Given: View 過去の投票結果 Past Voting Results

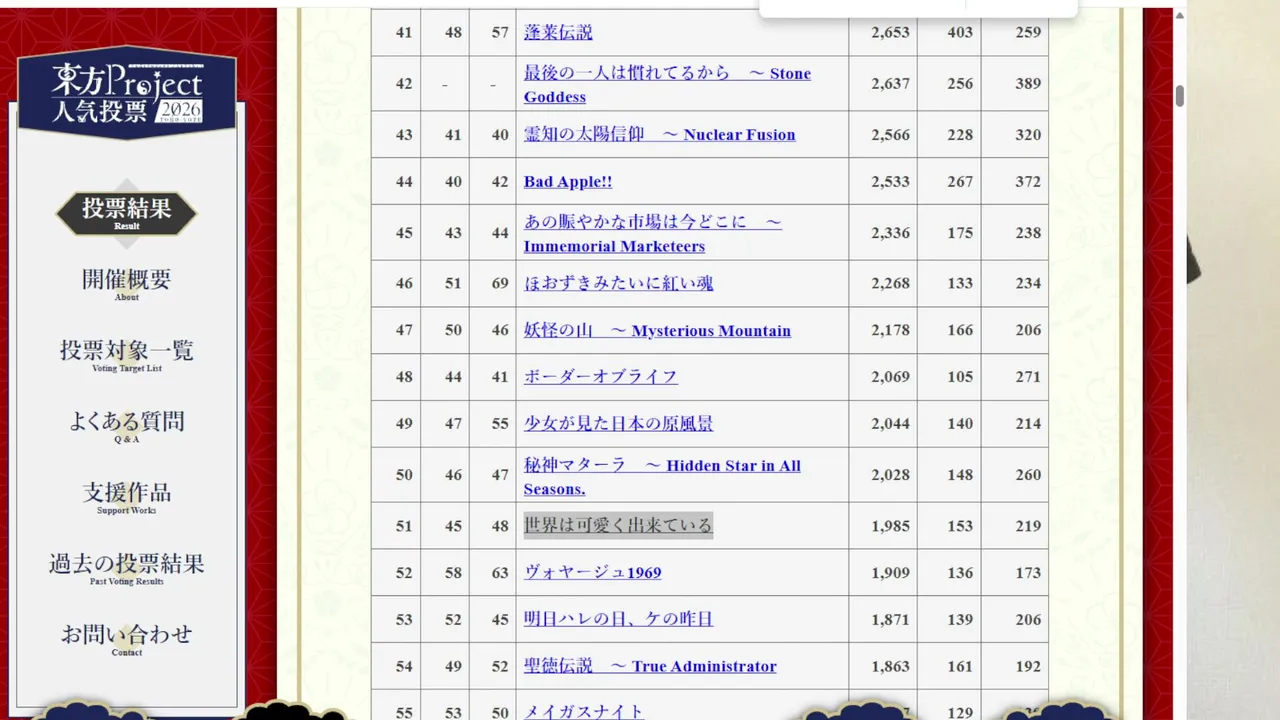Looking at the screenshot, I should (x=126, y=568).
